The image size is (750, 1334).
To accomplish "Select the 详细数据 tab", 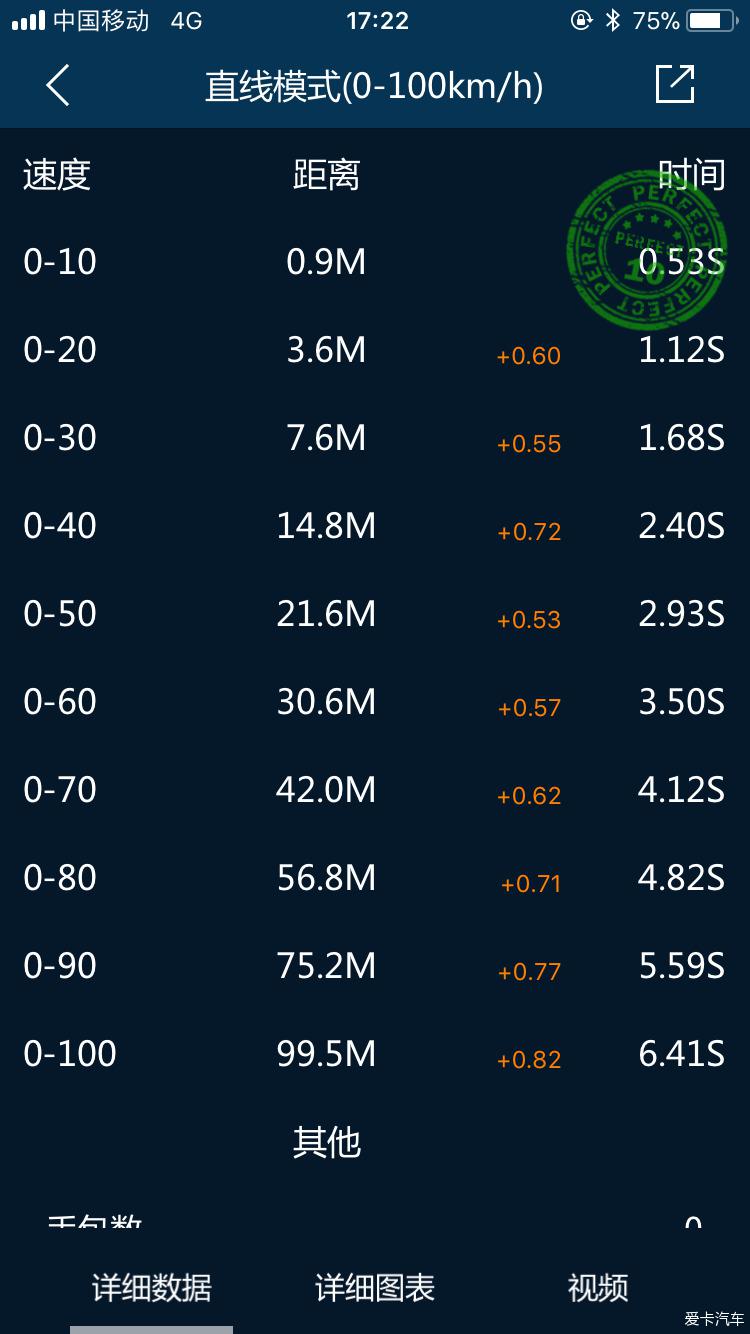I will 152,1288.
